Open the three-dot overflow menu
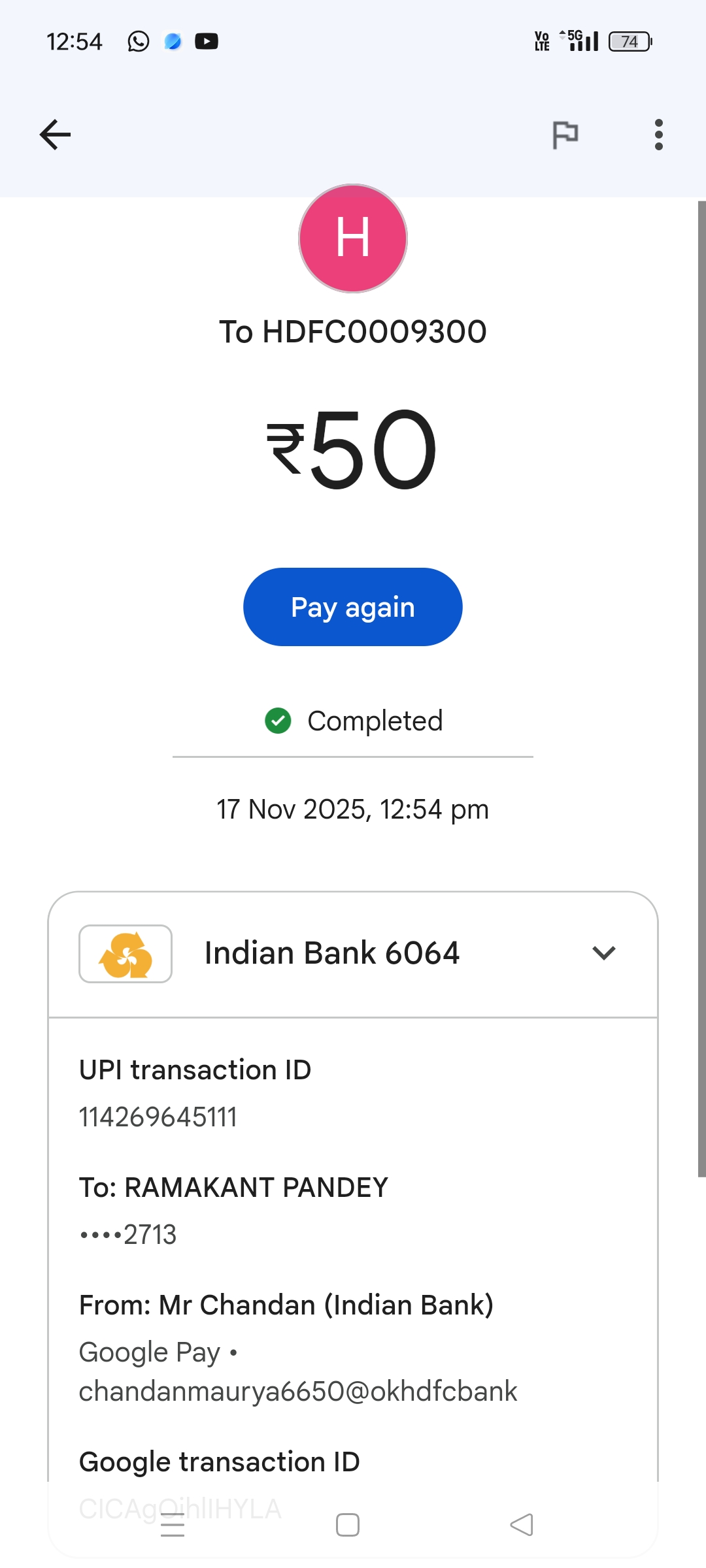This screenshot has width=706, height=1568. (658, 135)
